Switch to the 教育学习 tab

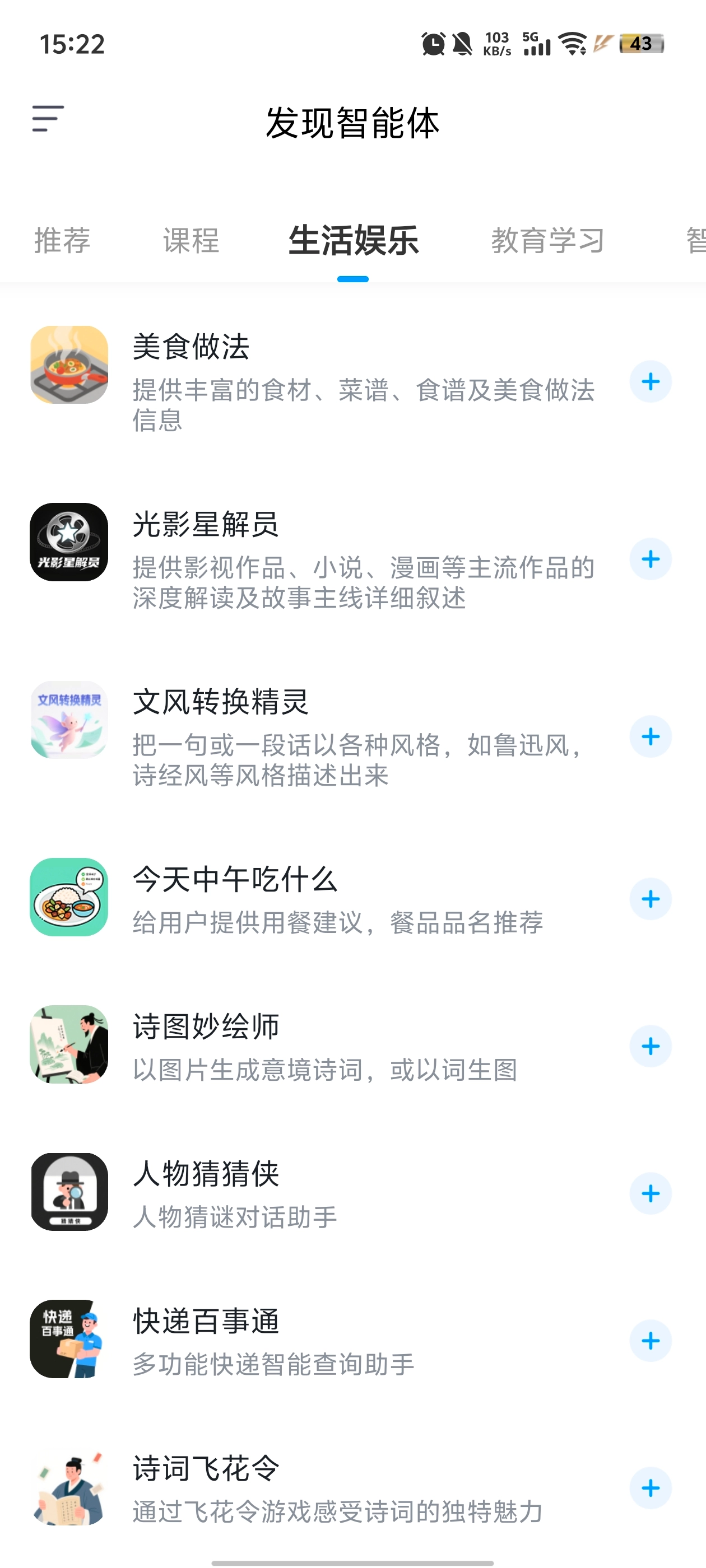point(547,240)
